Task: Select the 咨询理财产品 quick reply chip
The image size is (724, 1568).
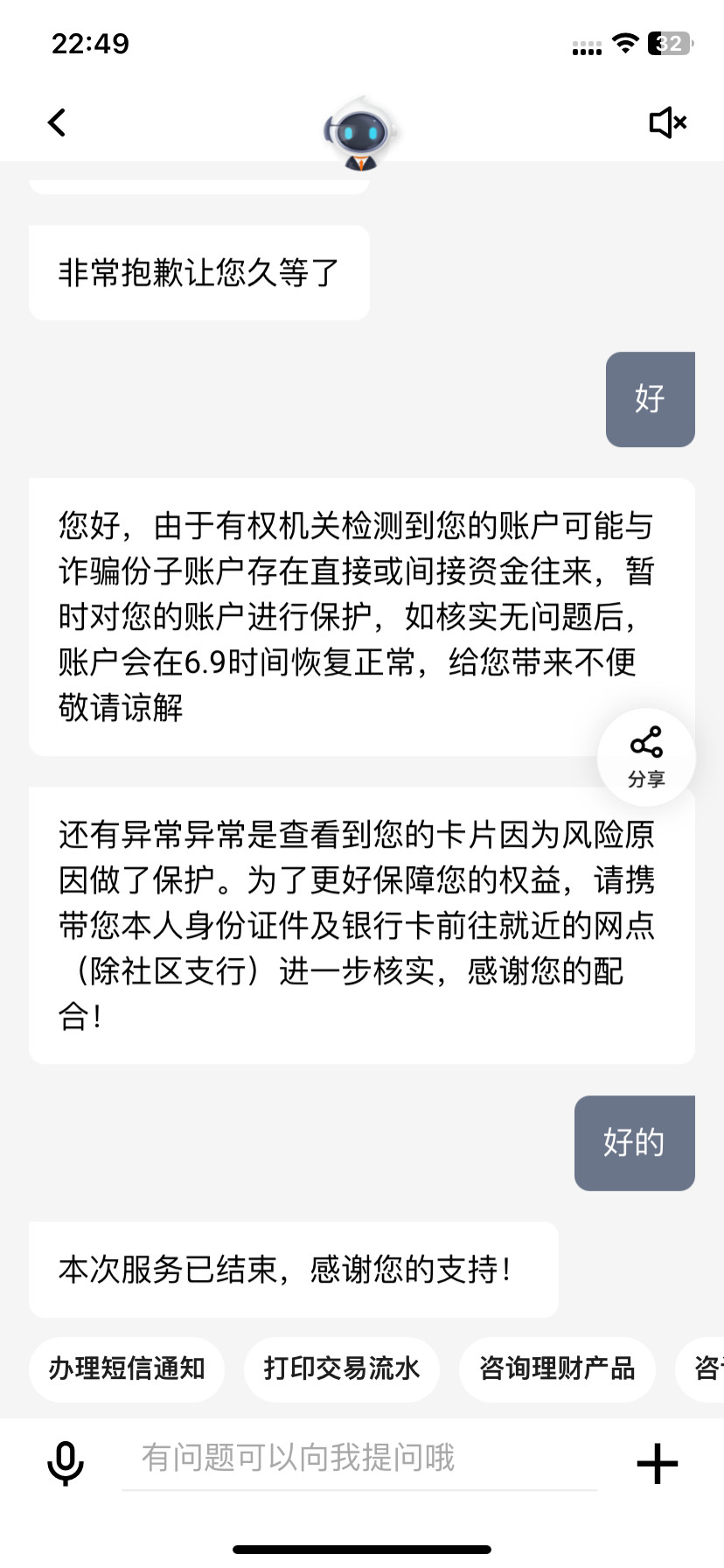Action: coord(557,1369)
